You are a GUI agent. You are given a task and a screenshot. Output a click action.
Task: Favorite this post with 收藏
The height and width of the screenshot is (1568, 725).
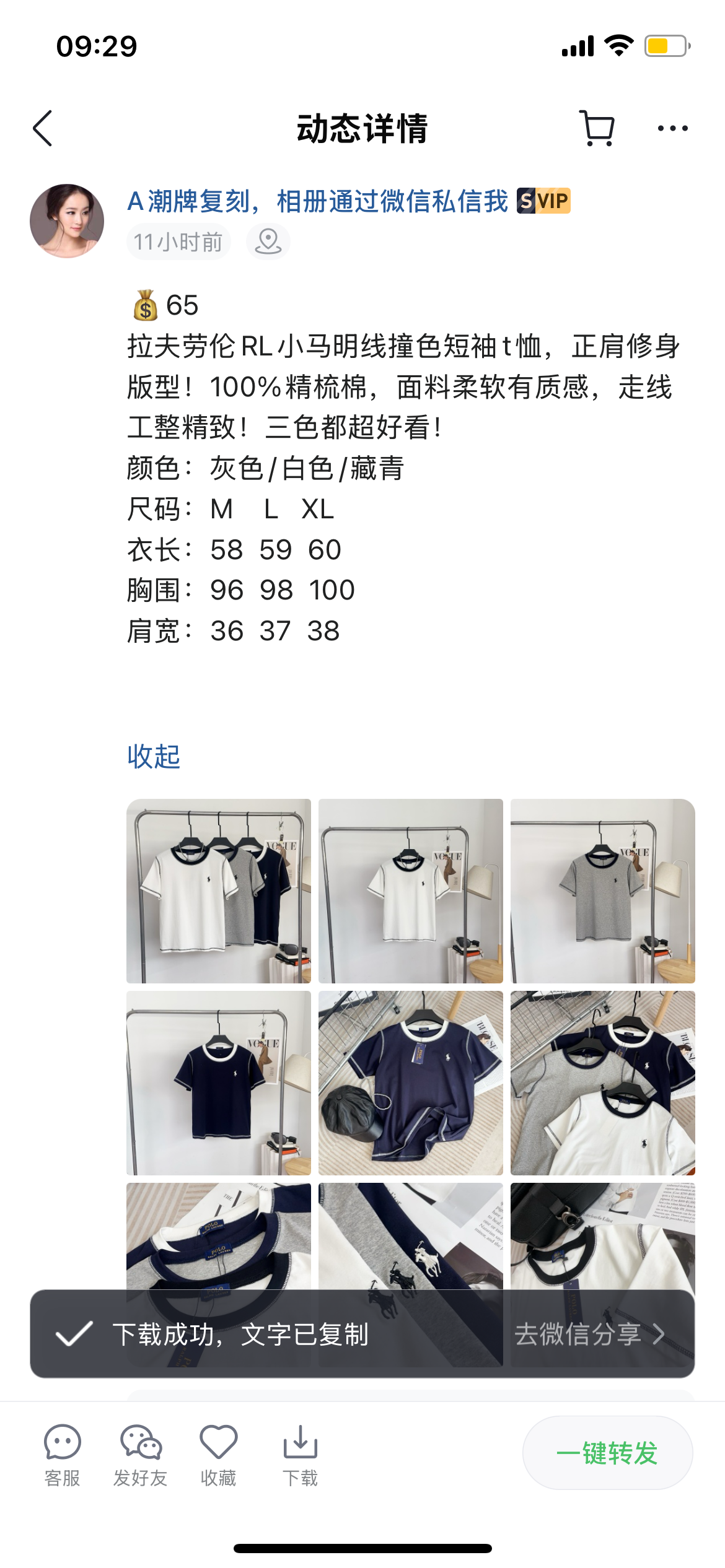coord(218,1455)
